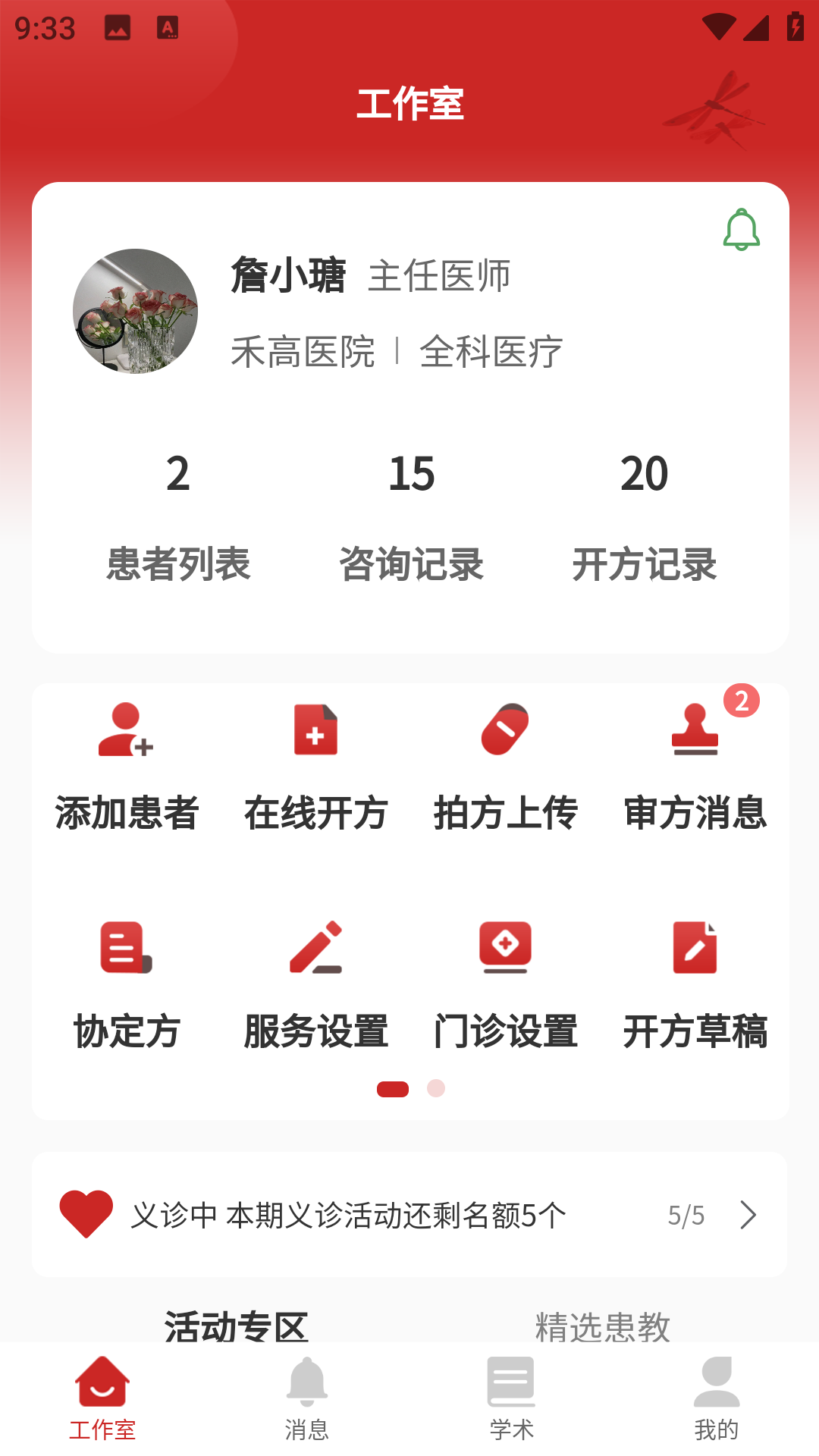Go to the 我的 profile tab

716,1408
